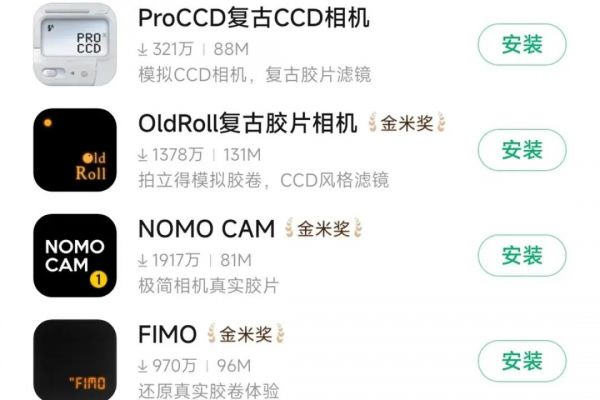Viewport: 600px width, 400px height.
Task: Install NOMO CAM app
Action: click(x=521, y=255)
